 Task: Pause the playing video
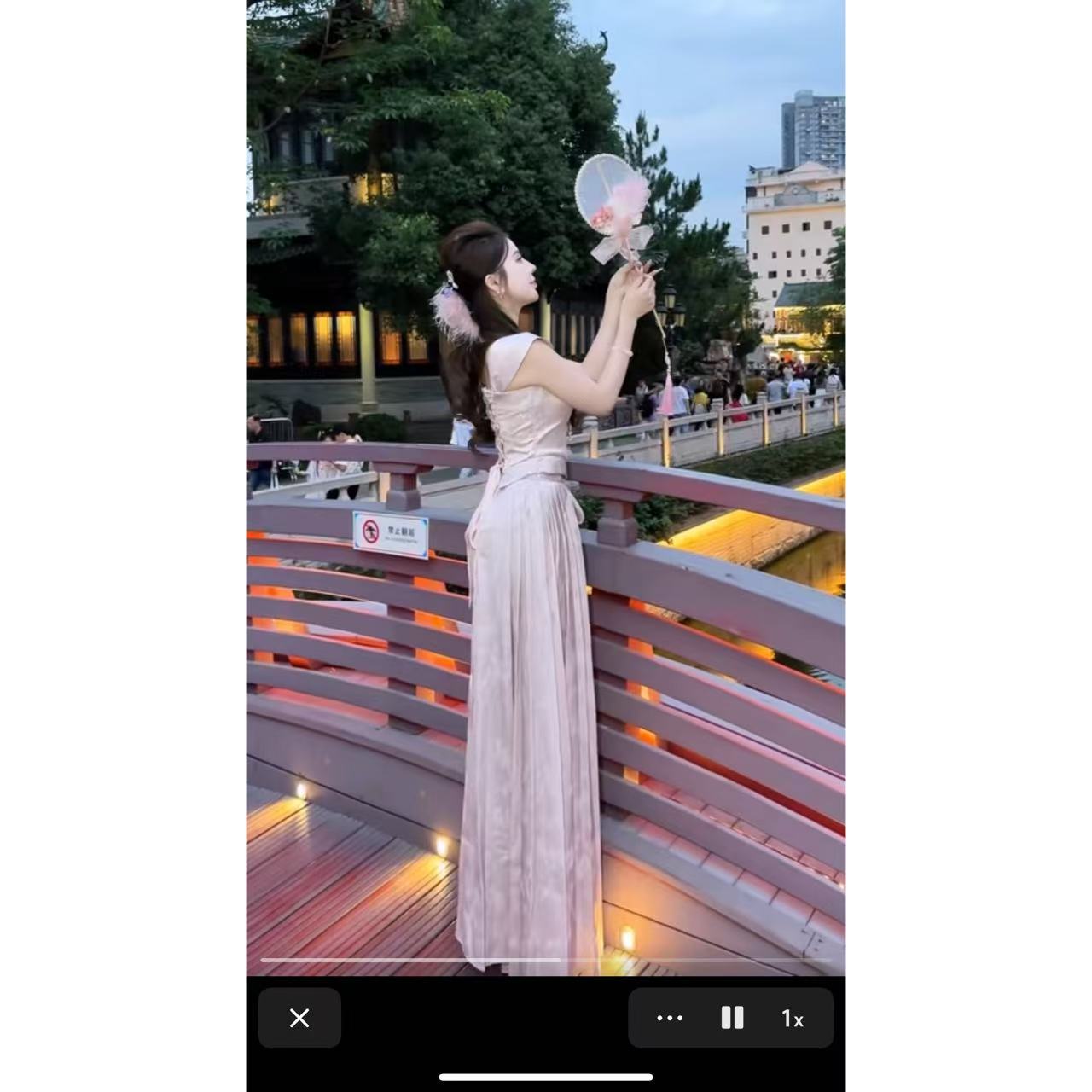[732, 1018]
